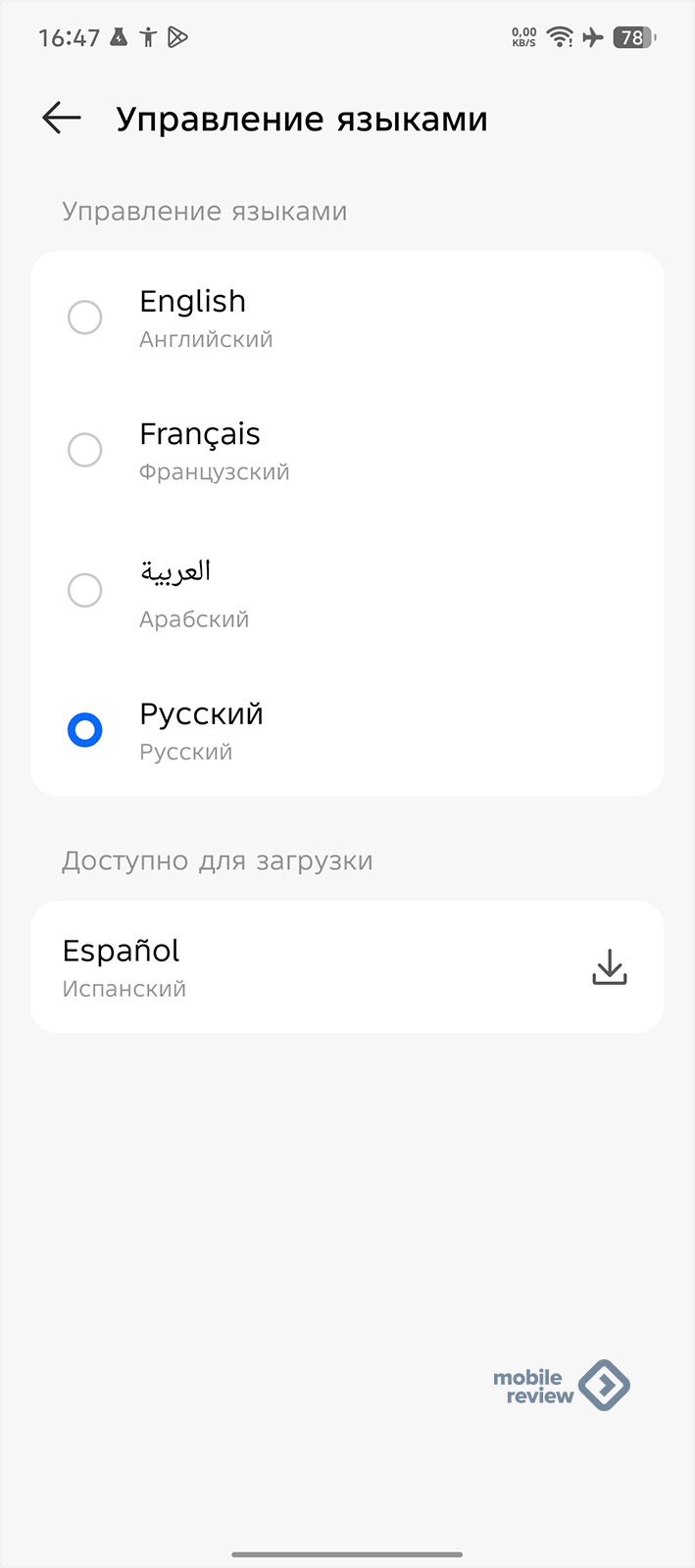Select English as the language
The height and width of the screenshot is (1568, 695).
[347, 318]
